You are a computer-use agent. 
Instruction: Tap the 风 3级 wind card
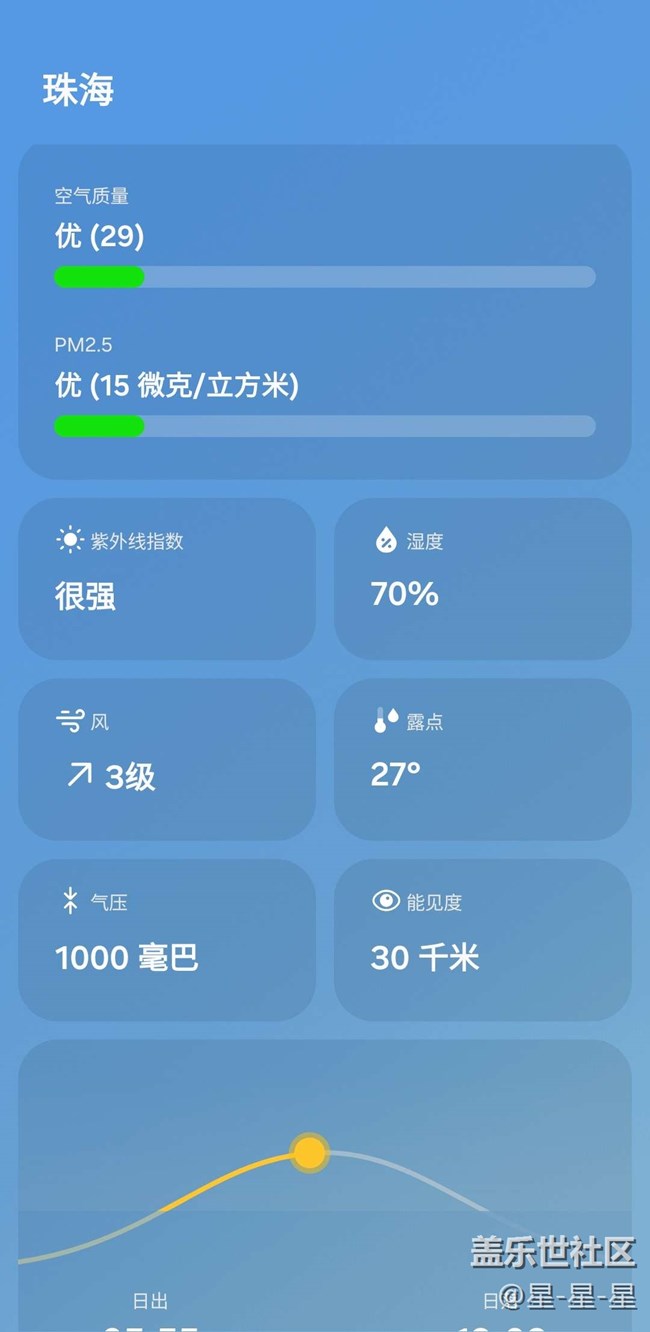pyautogui.click(x=167, y=760)
